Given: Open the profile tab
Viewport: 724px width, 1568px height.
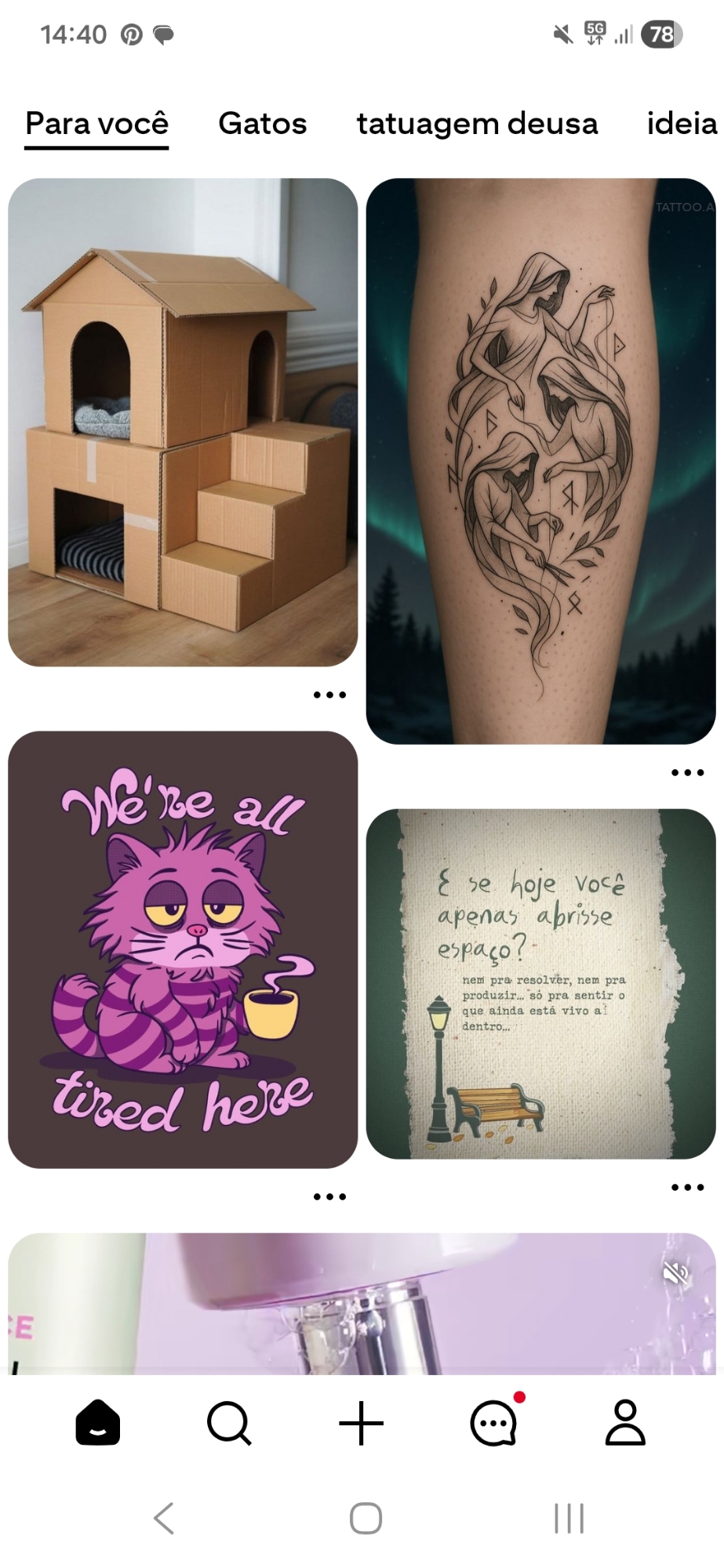Looking at the screenshot, I should click(625, 1422).
